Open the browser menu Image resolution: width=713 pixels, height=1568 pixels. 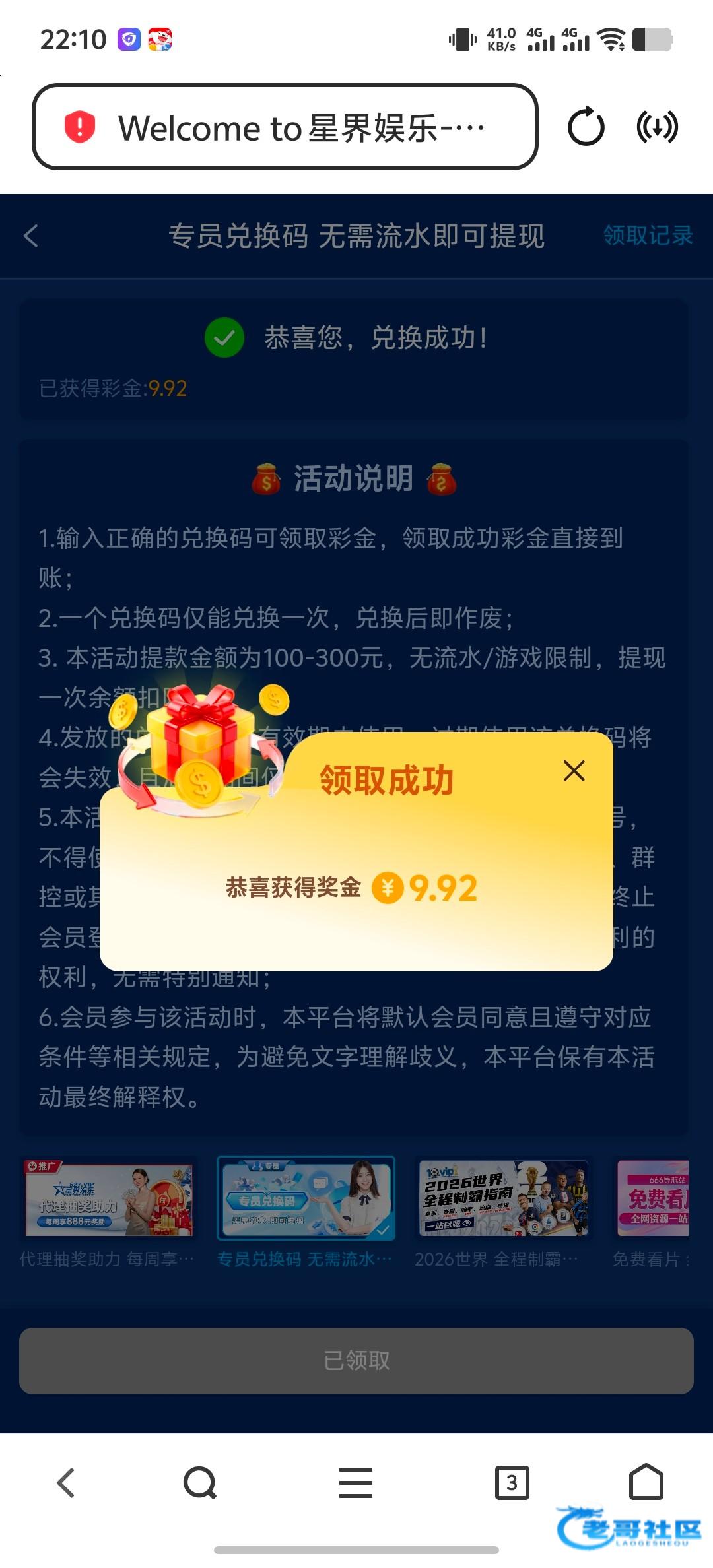point(356,1483)
